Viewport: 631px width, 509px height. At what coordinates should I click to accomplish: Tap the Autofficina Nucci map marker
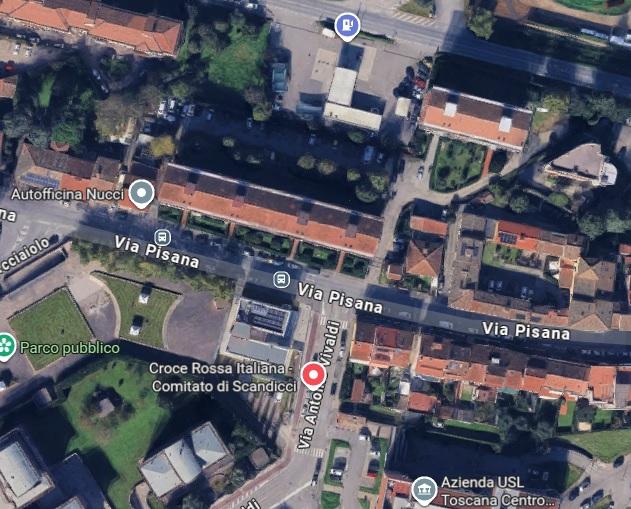(142, 192)
